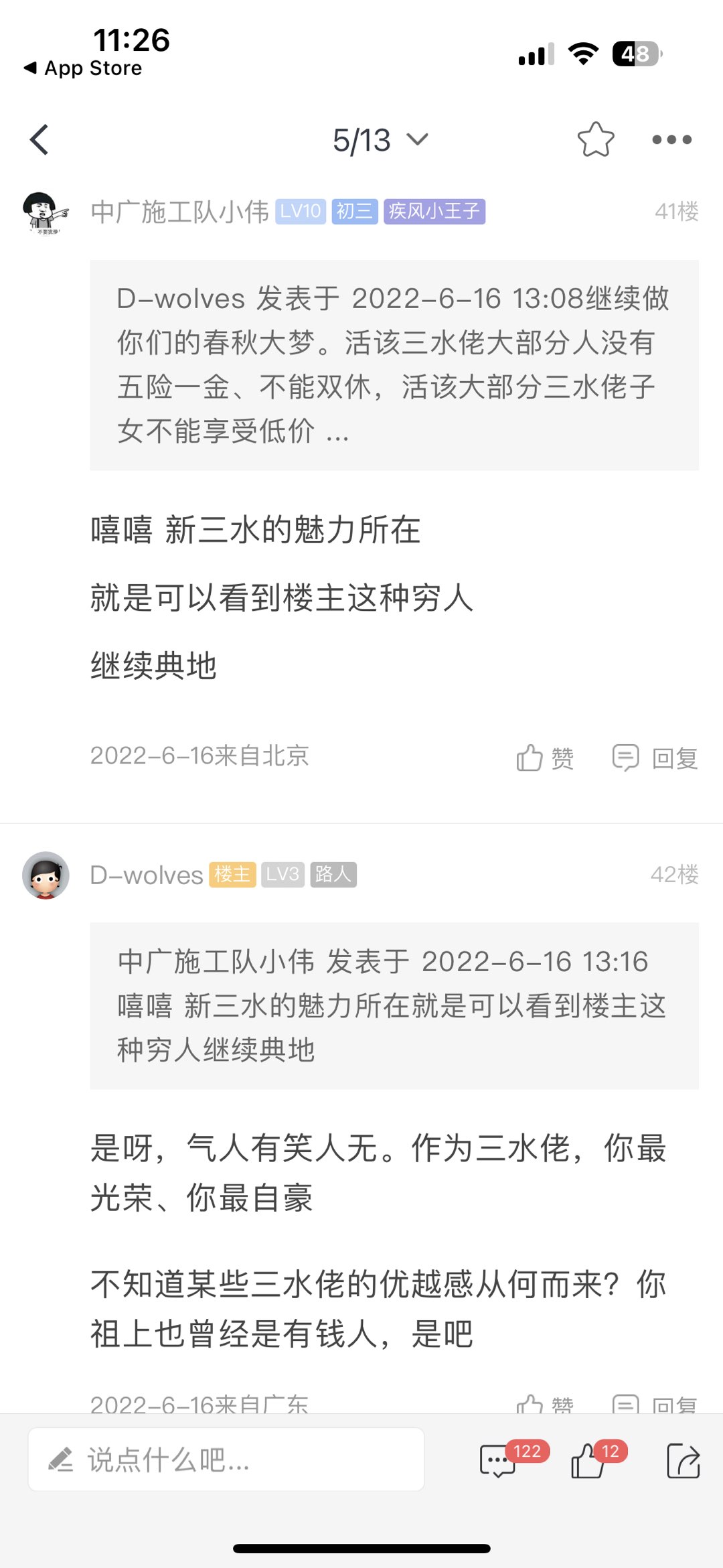Open 中广施工队小伟's avatar profile
Viewport: 723px width, 1568px height.
tap(46, 212)
